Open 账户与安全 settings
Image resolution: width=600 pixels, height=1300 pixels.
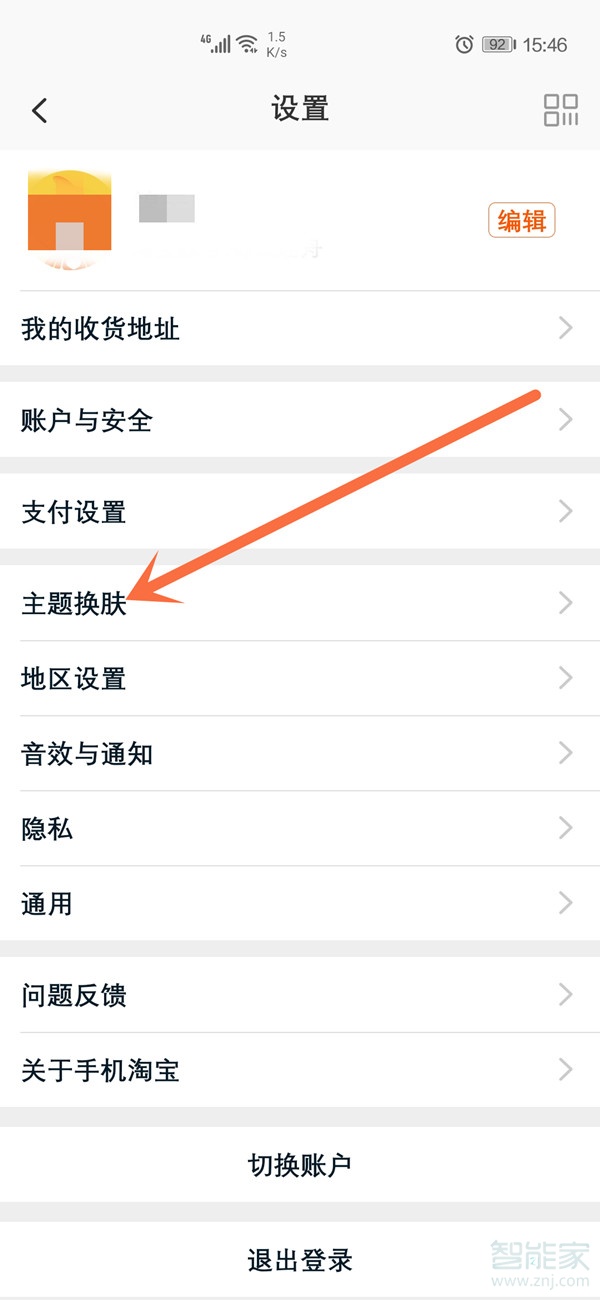(x=300, y=420)
